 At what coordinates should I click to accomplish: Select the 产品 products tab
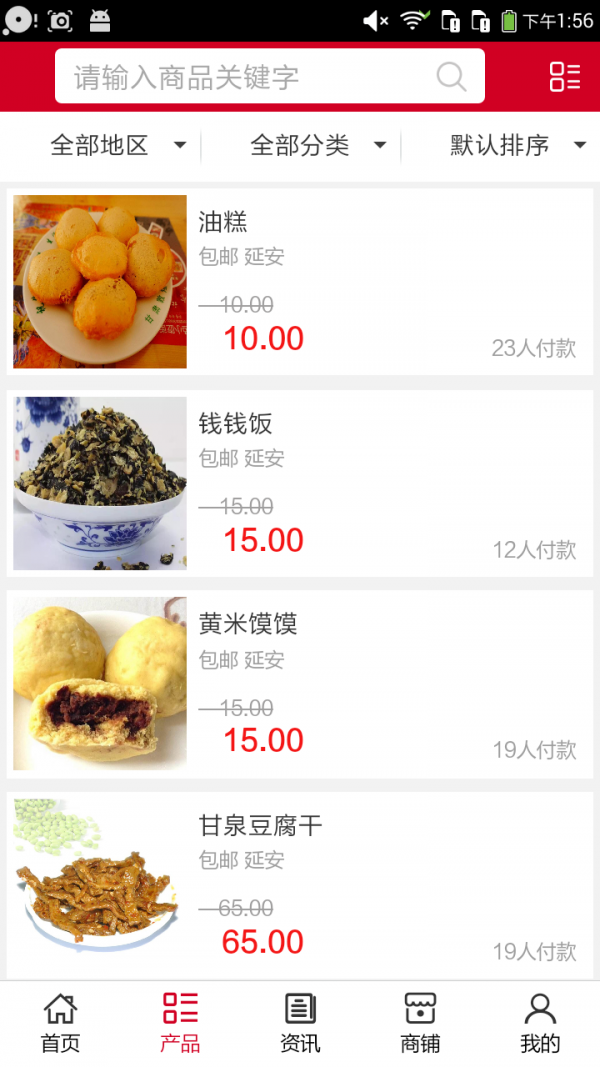pyautogui.click(x=180, y=1023)
